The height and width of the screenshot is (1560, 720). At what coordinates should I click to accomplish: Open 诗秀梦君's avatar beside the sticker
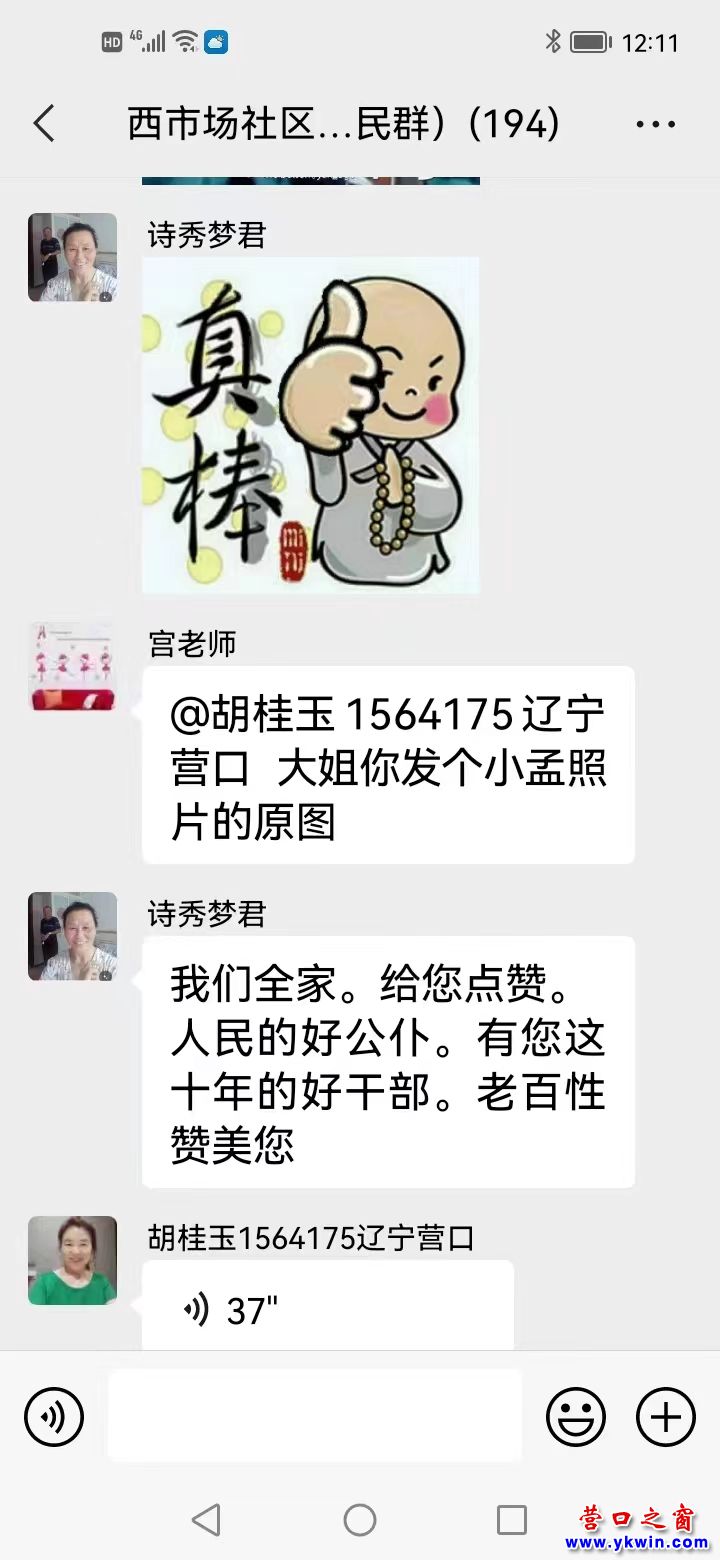pos(72,257)
